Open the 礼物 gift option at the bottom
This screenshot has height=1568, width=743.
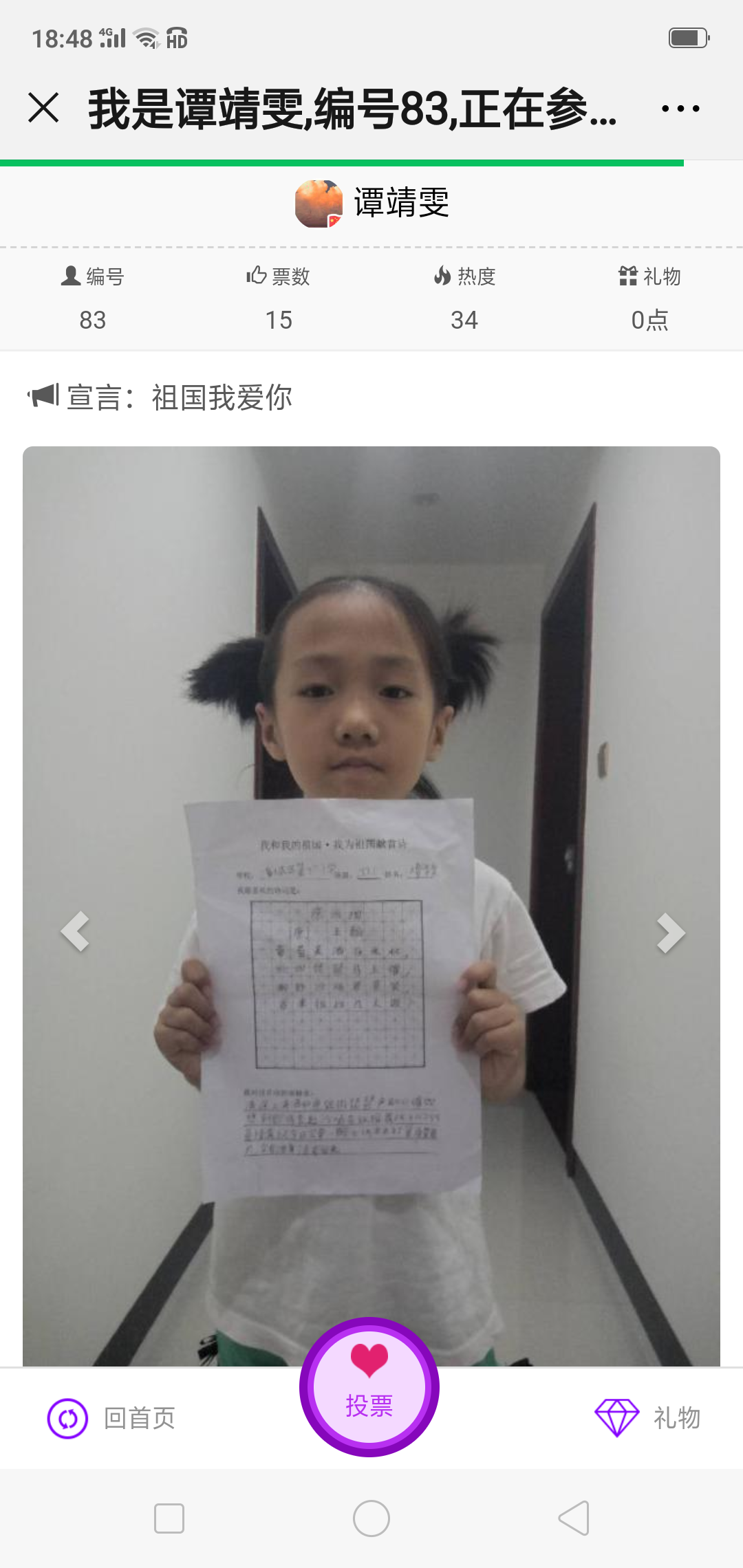click(648, 1418)
